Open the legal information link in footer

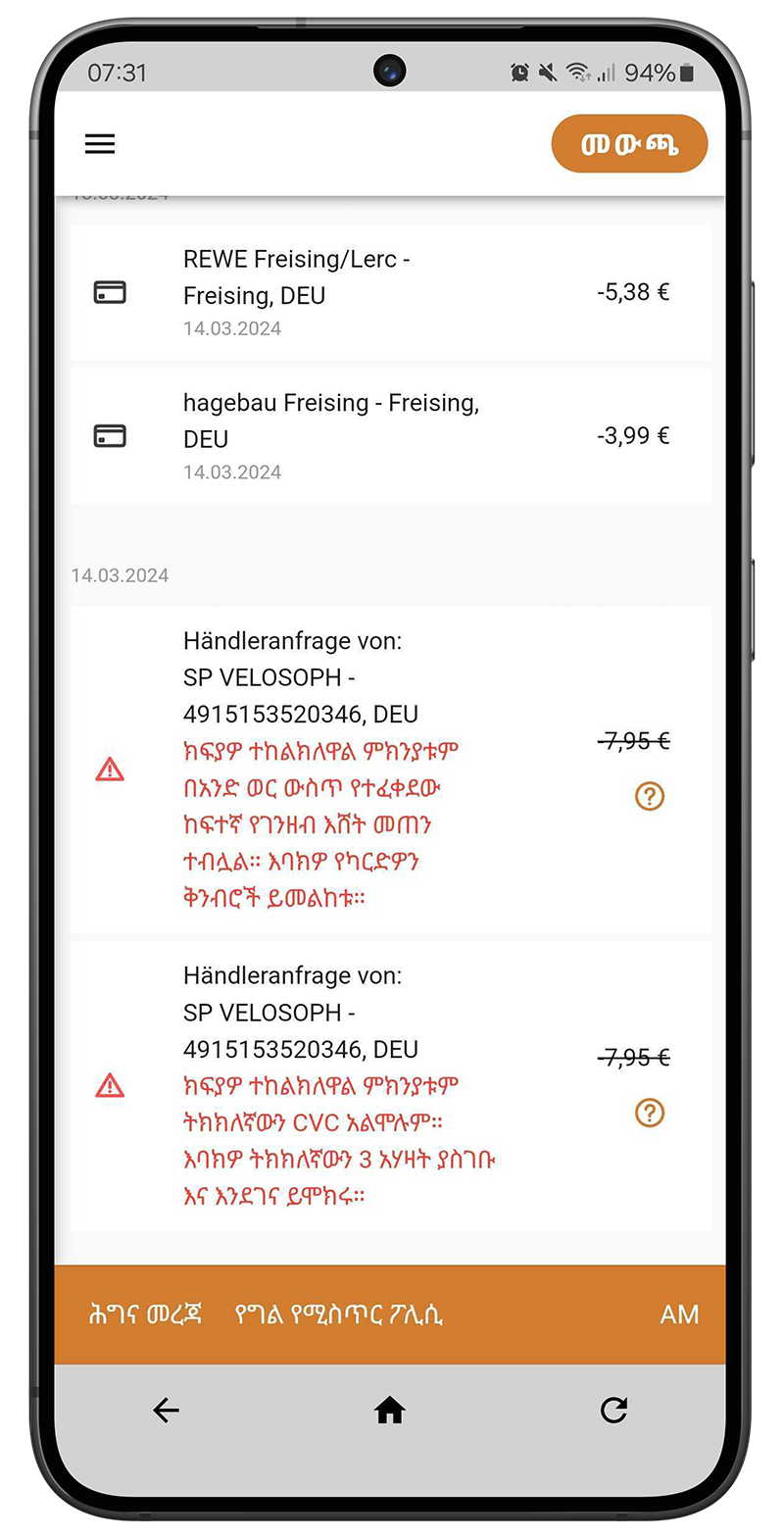[x=145, y=1315]
